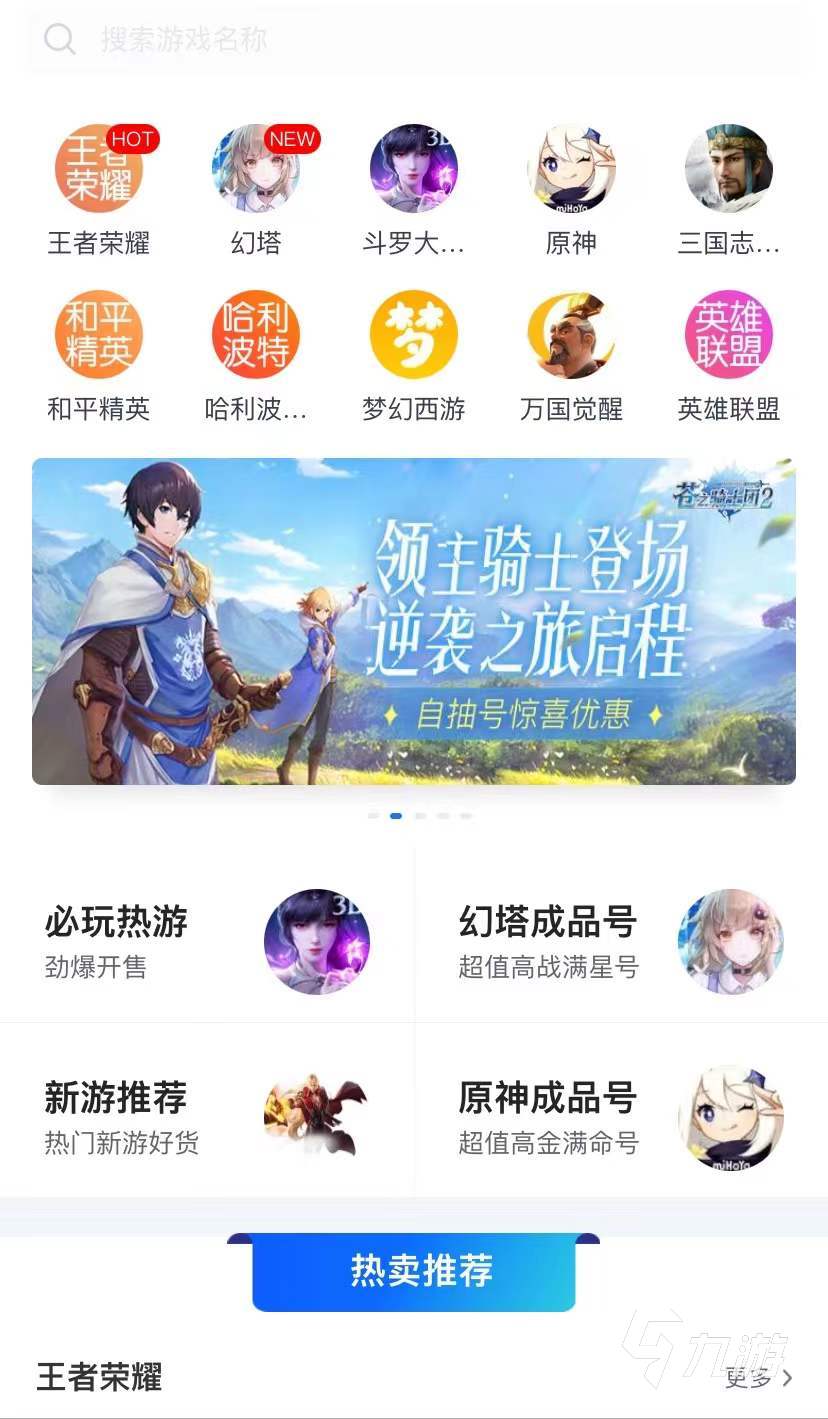Open the 梦幻西游 game icon
The image size is (828, 1419).
[x=414, y=334]
